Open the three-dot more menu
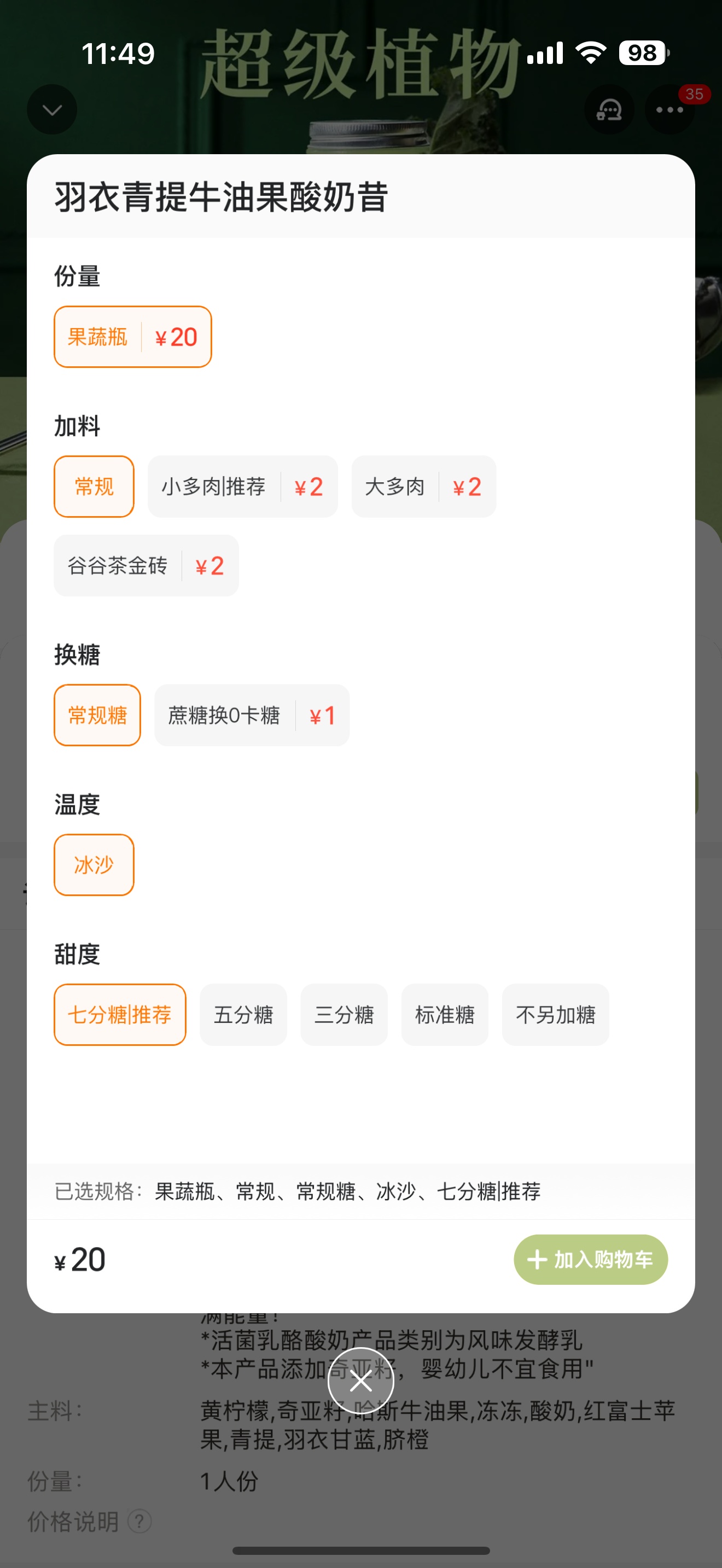722x1568 pixels. pos(669,109)
